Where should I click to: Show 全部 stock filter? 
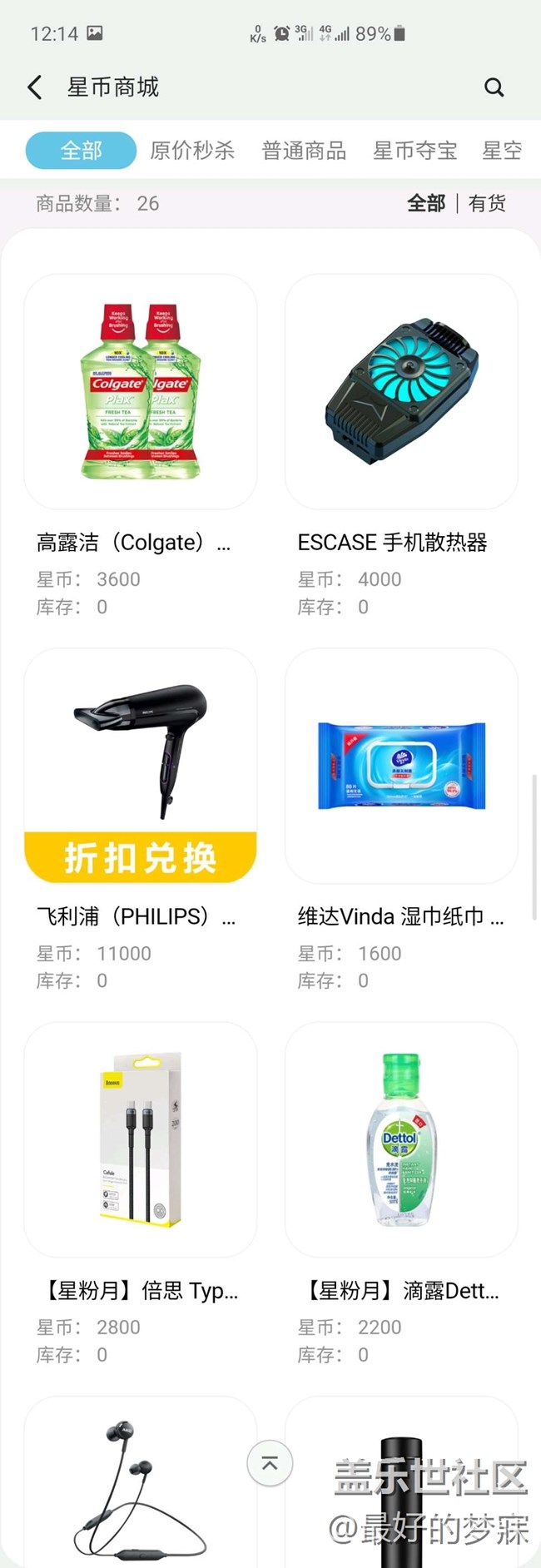pyautogui.click(x=426, y=203)
